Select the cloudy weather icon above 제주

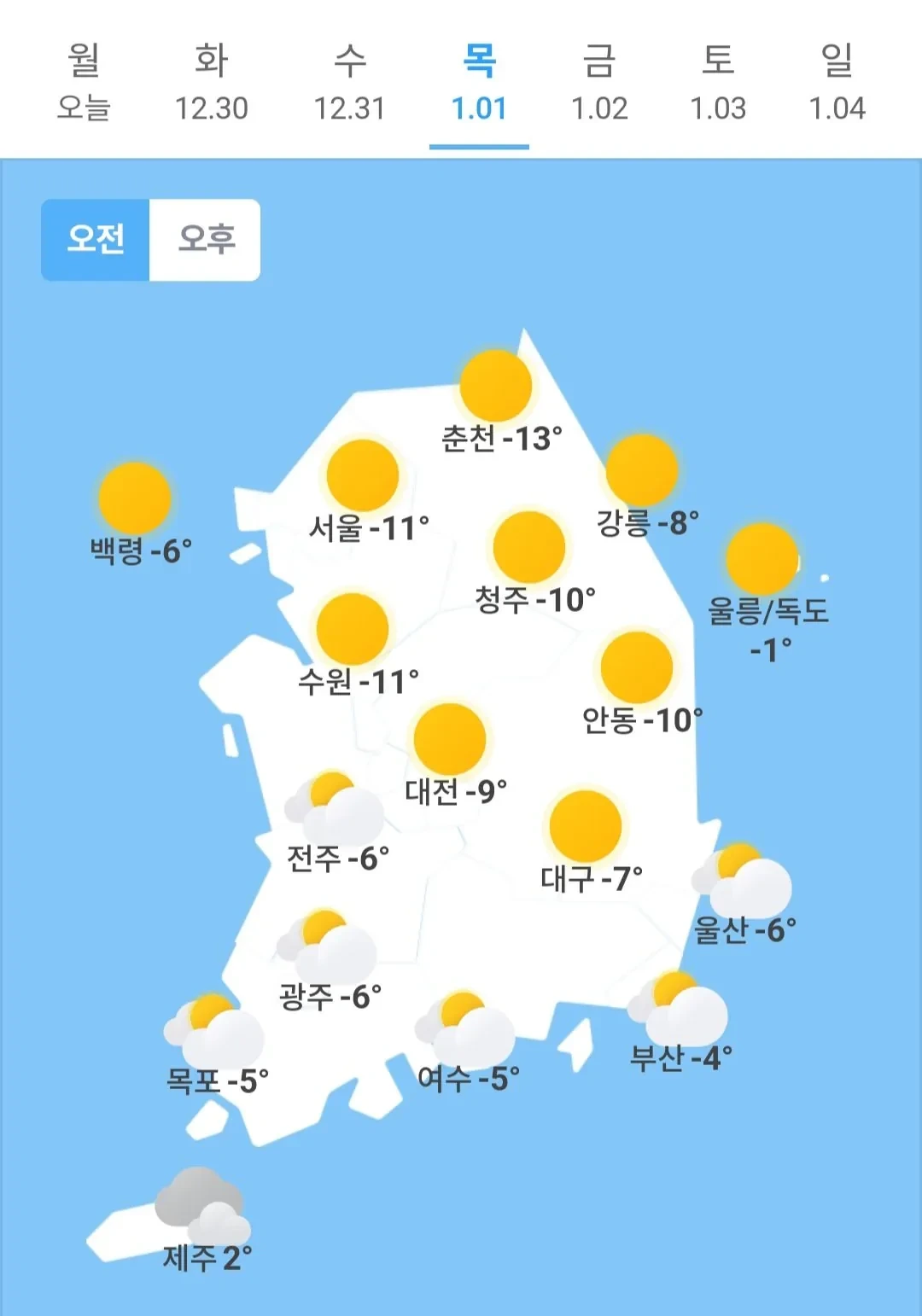[x=198, y=1203]
